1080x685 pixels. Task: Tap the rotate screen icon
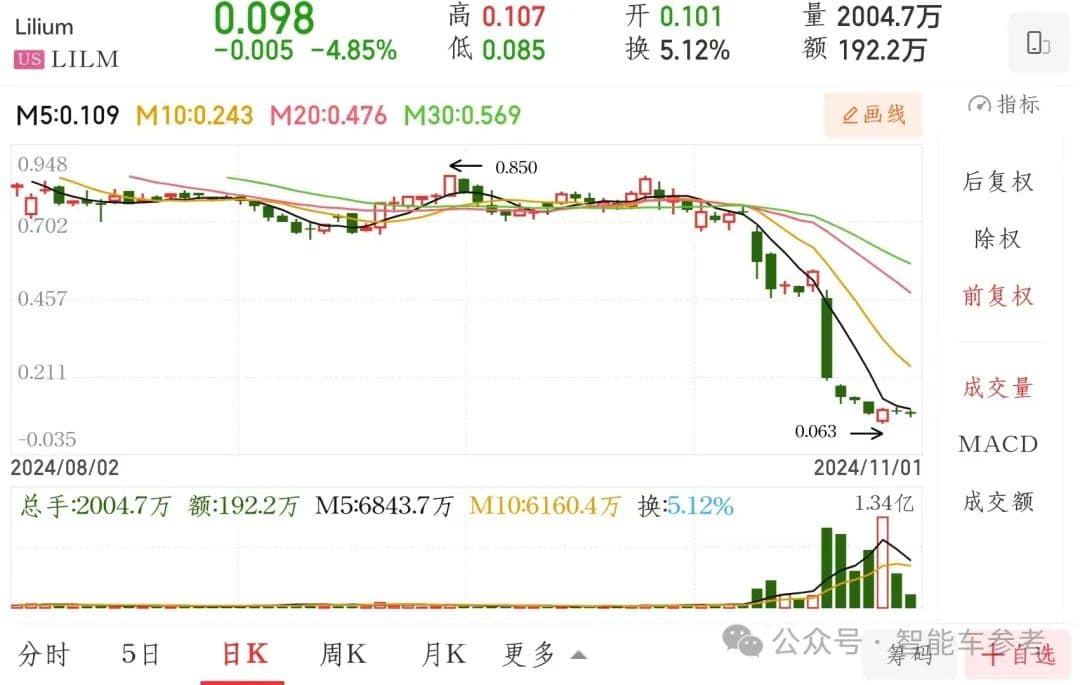pos(1038,42)
